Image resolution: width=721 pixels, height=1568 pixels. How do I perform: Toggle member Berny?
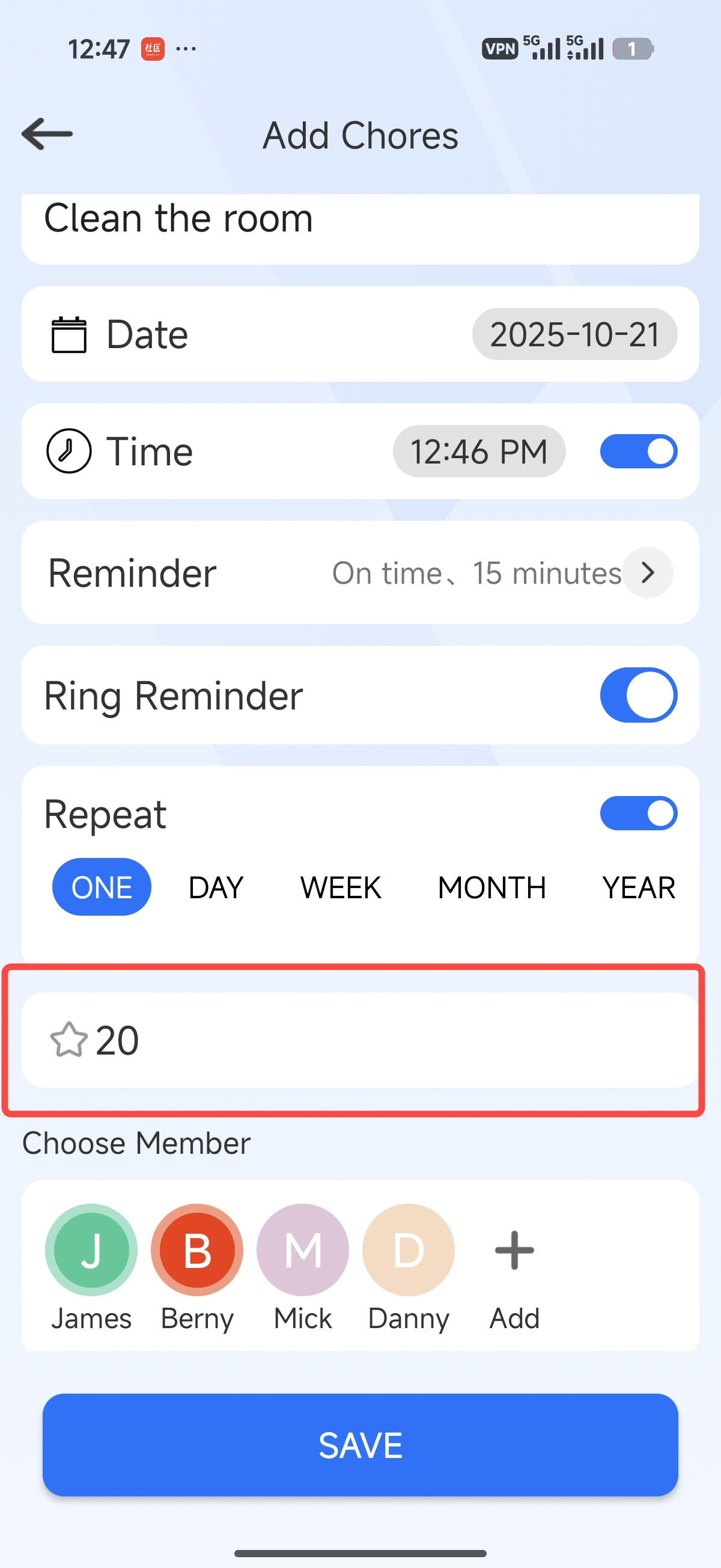(197, 1250)
